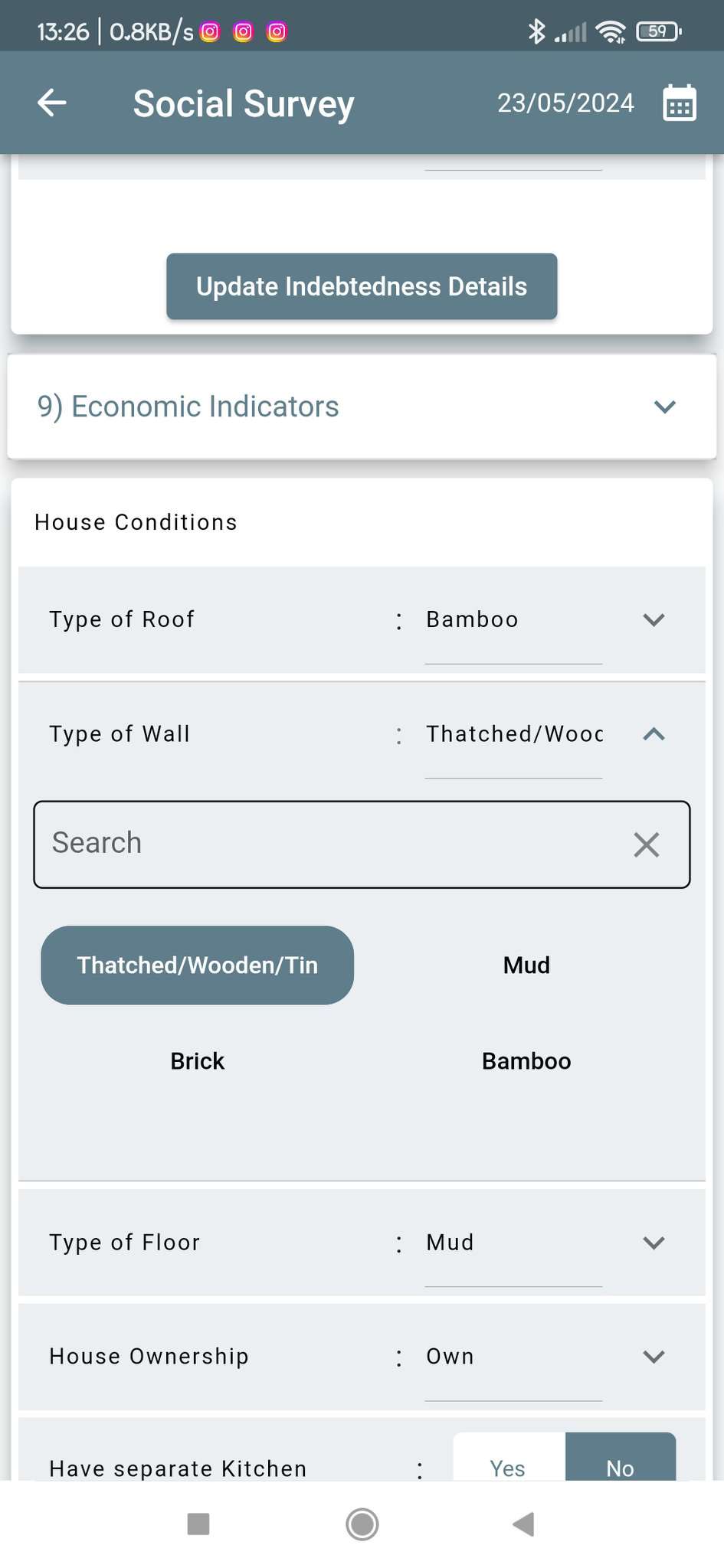Select No for separate kitchen
The width and height of the screenshot is (724, 1568).
(621, 1461)
